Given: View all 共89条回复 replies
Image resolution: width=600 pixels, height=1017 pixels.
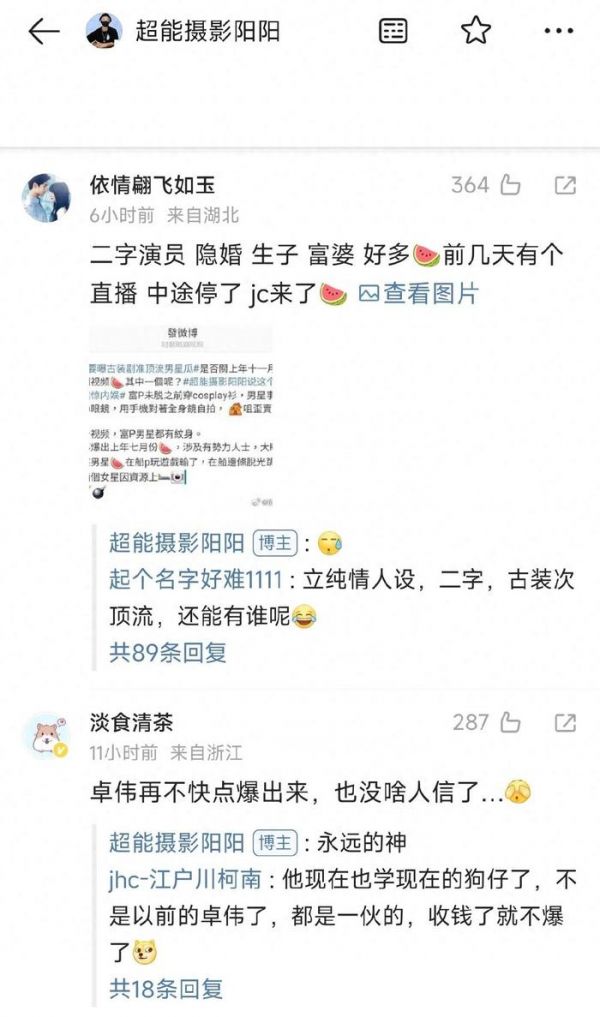Looking at the screenshot, I should 168,653.
